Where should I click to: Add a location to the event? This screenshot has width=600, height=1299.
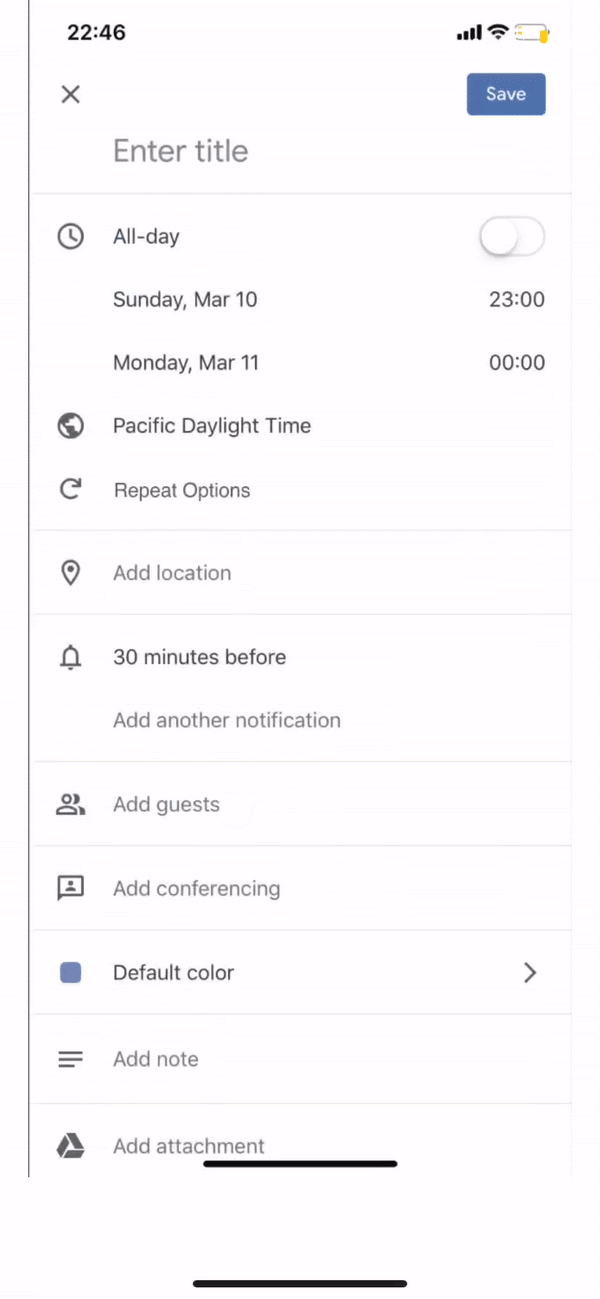pos(172,573)
